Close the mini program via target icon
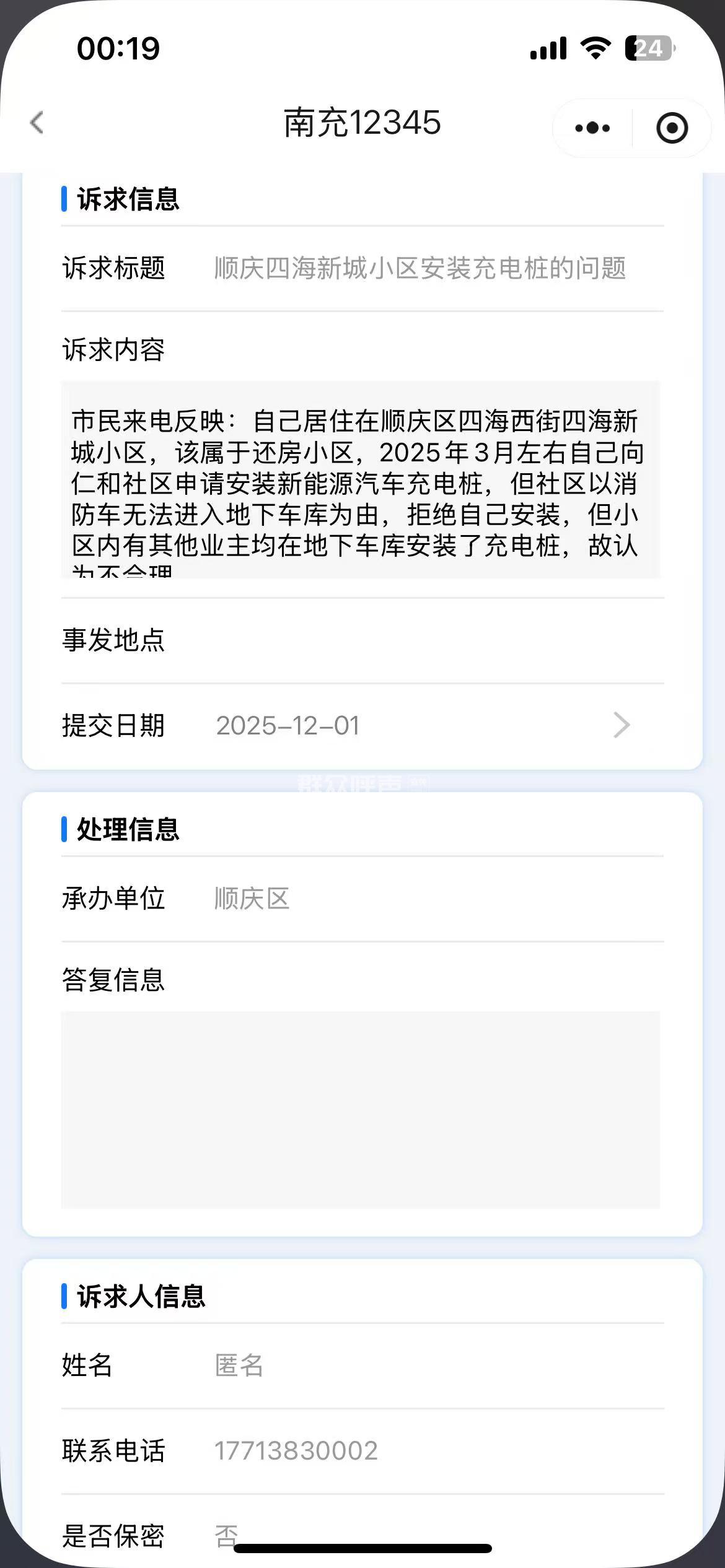Viewport: 725px width, 1568px height. [672, 128]
